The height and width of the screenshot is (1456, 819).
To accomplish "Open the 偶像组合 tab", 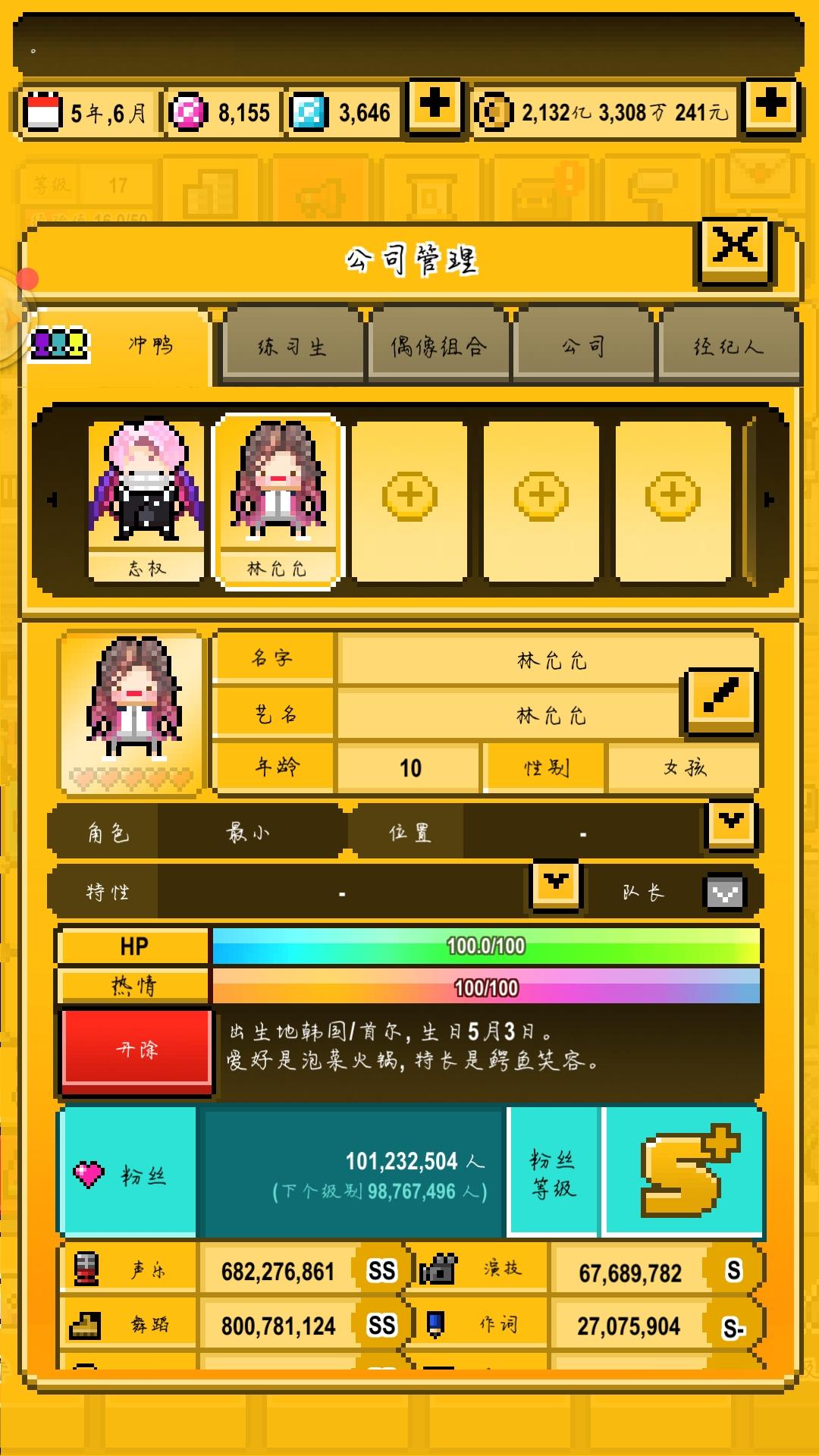I will pos(438,346).
